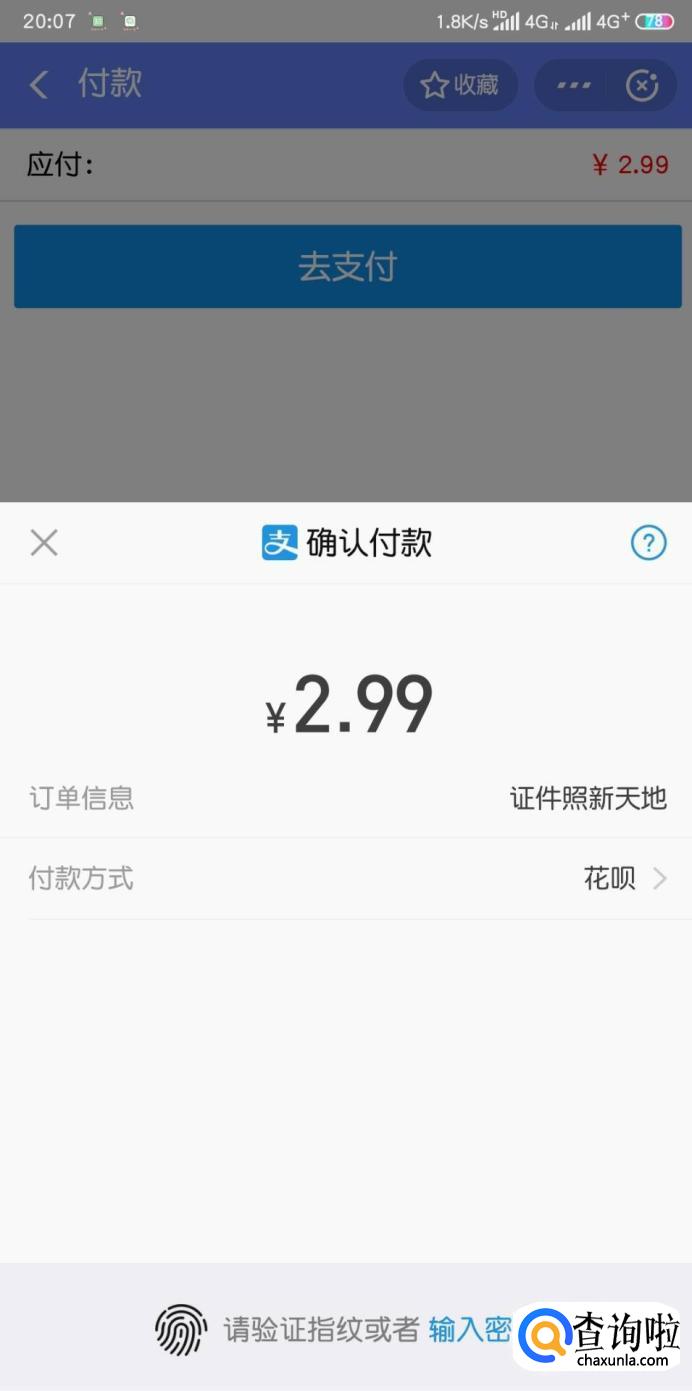
Task: Tap 收藏 to favorite this page
Action: 460,85
